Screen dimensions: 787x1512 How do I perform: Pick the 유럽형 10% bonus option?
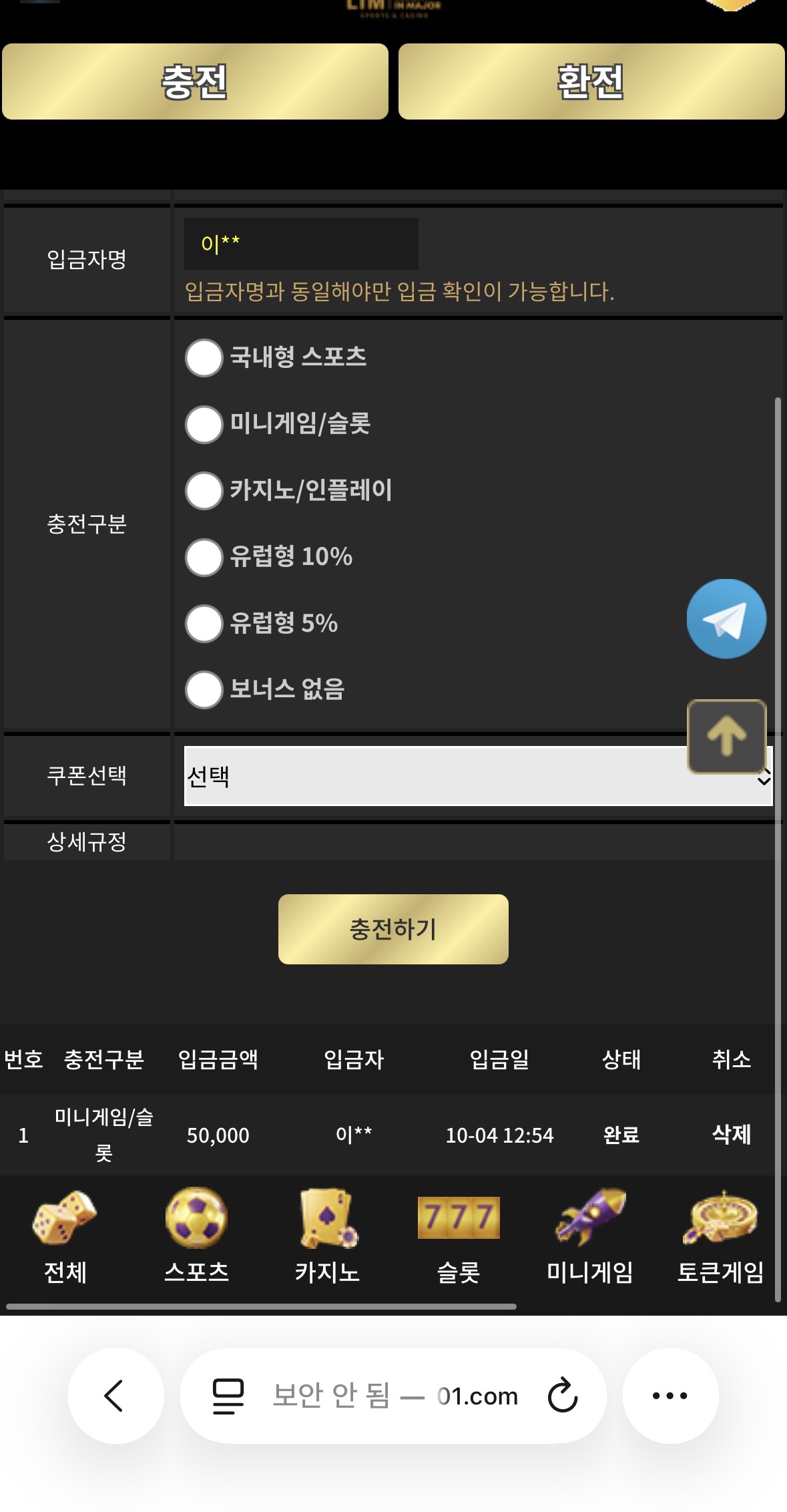[x=204, y=557]
